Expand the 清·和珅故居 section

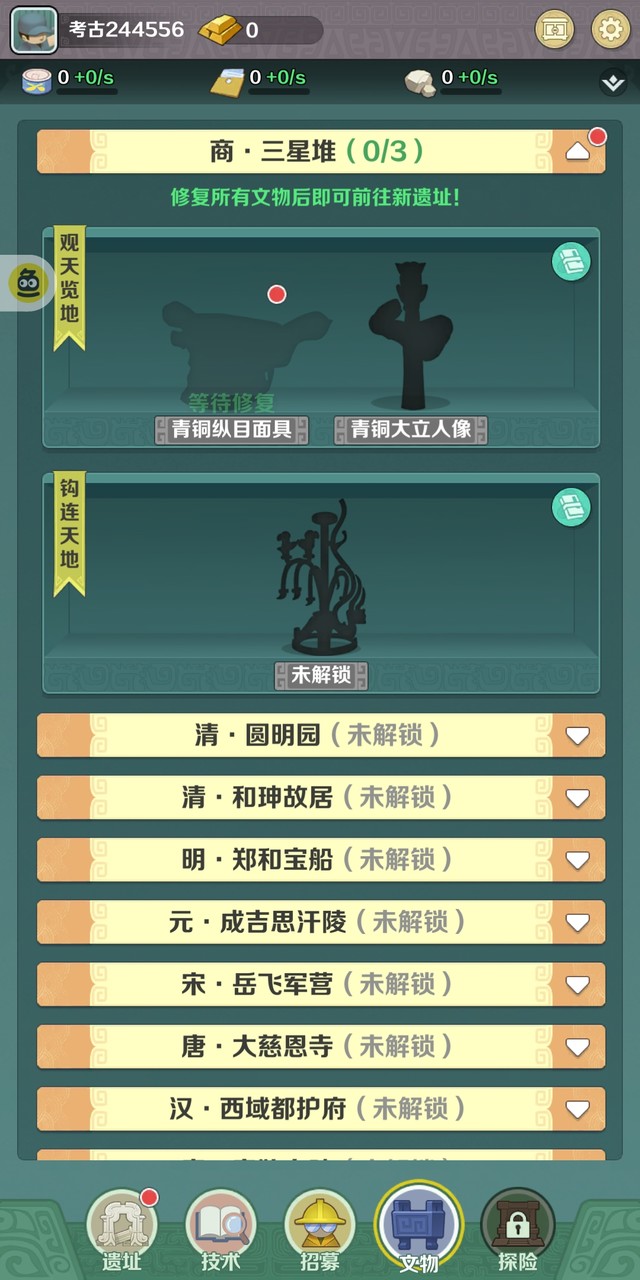pos(578,798)
